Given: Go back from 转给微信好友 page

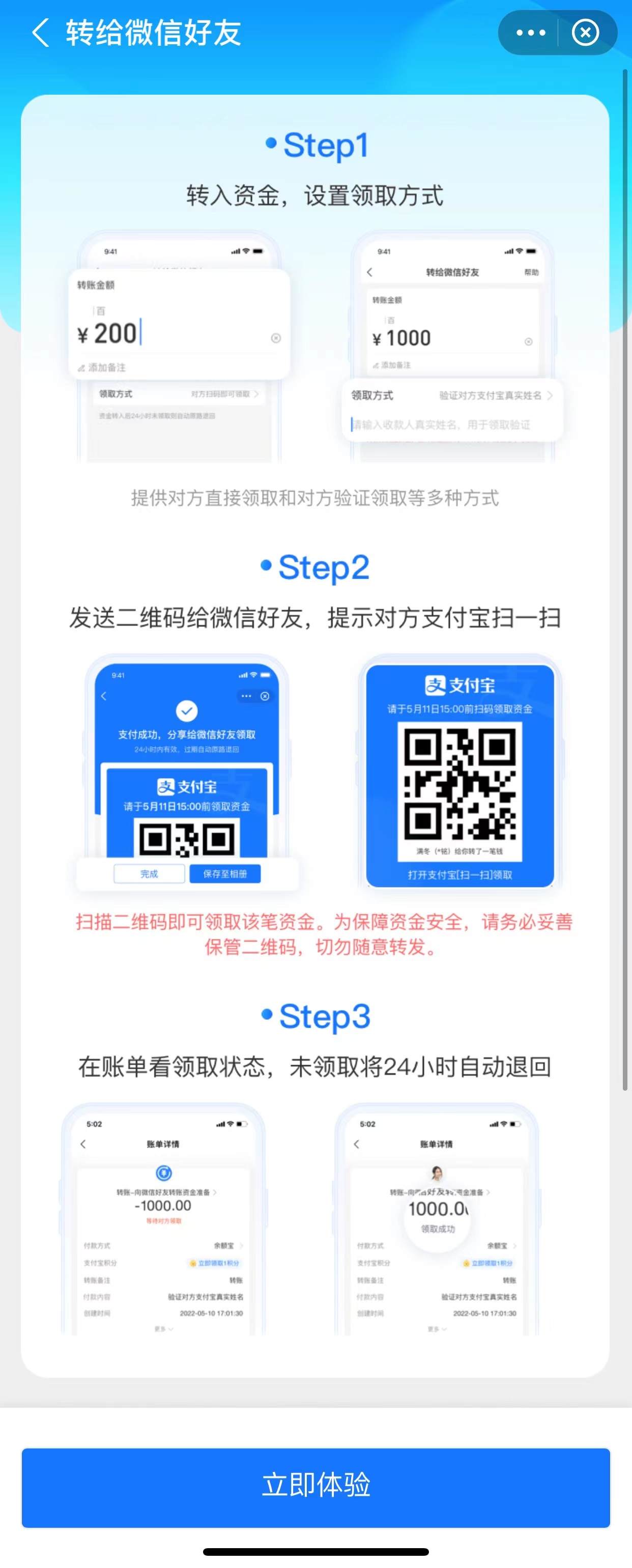Looking at the screenshot, I should click(x=40, y=33).
